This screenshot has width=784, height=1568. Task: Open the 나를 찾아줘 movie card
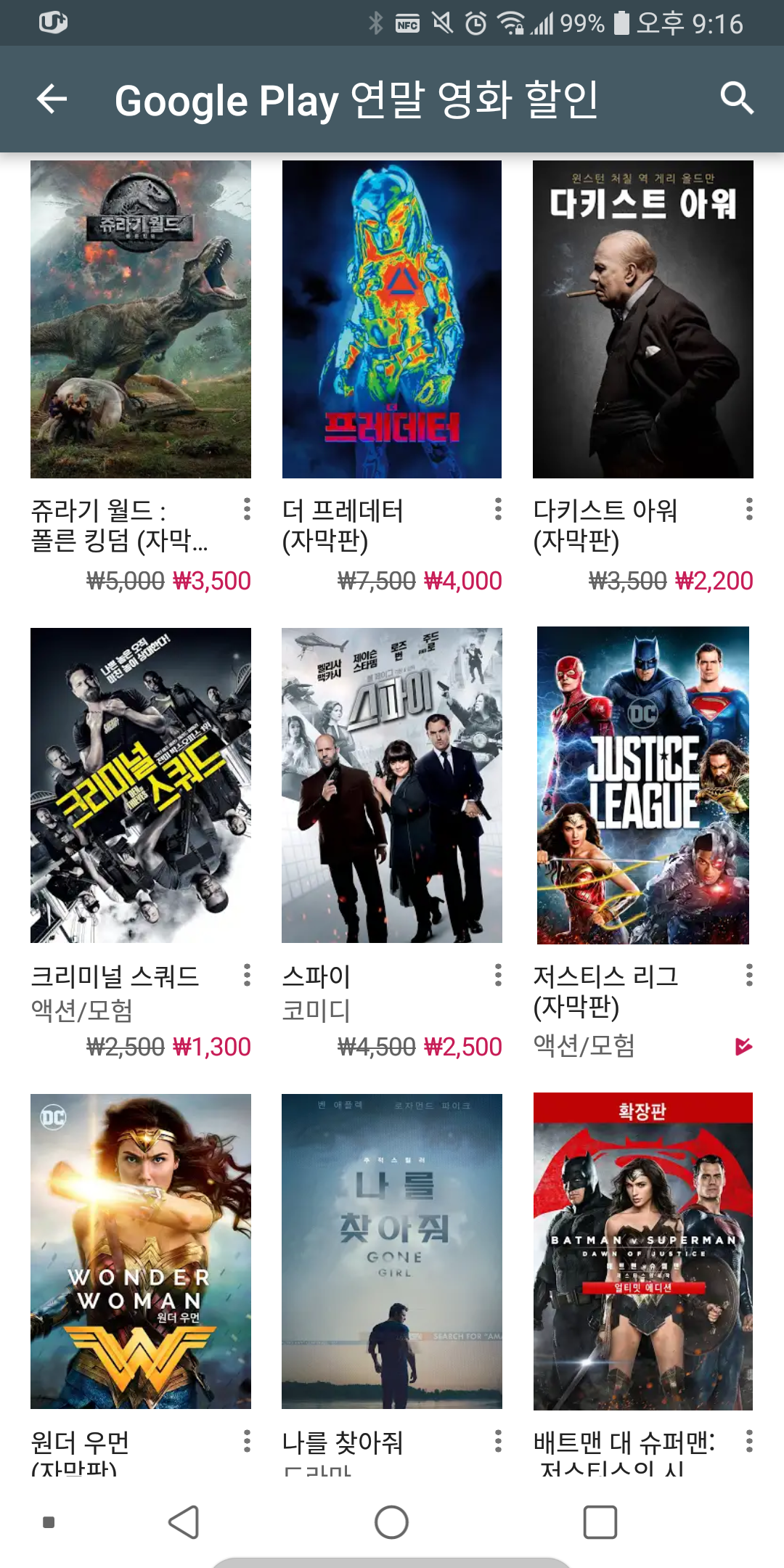tap(392, 1251)
